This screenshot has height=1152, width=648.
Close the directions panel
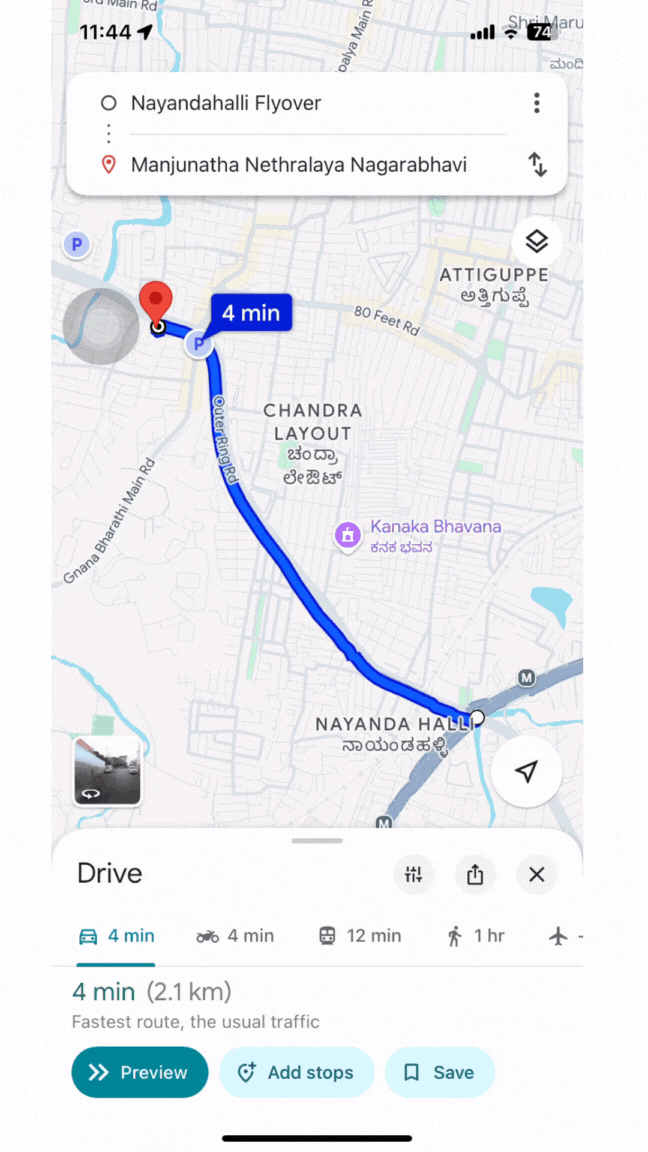537,875
